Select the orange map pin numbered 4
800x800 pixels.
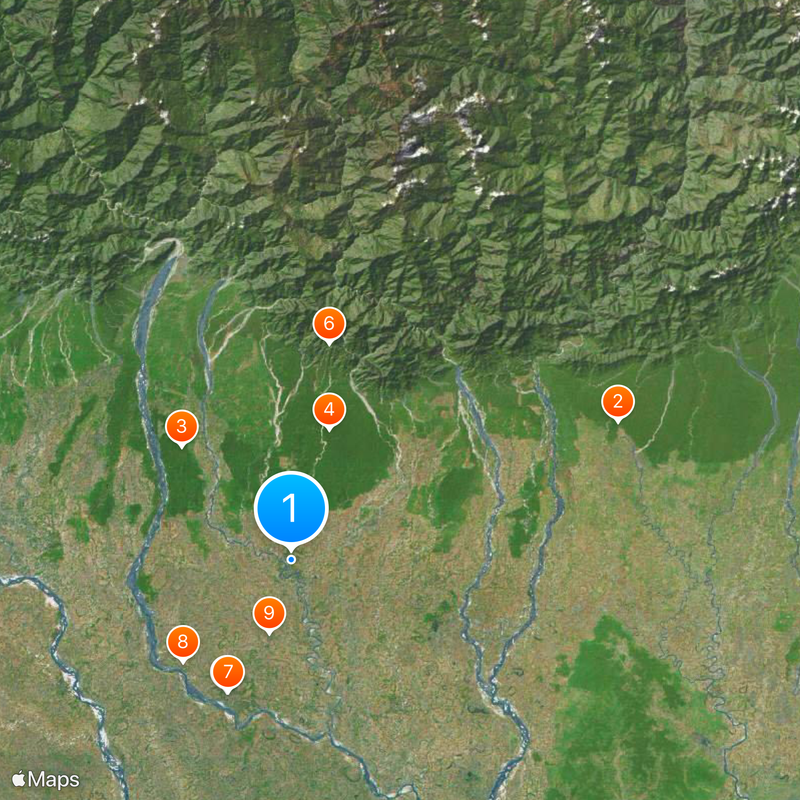[329, 409]
